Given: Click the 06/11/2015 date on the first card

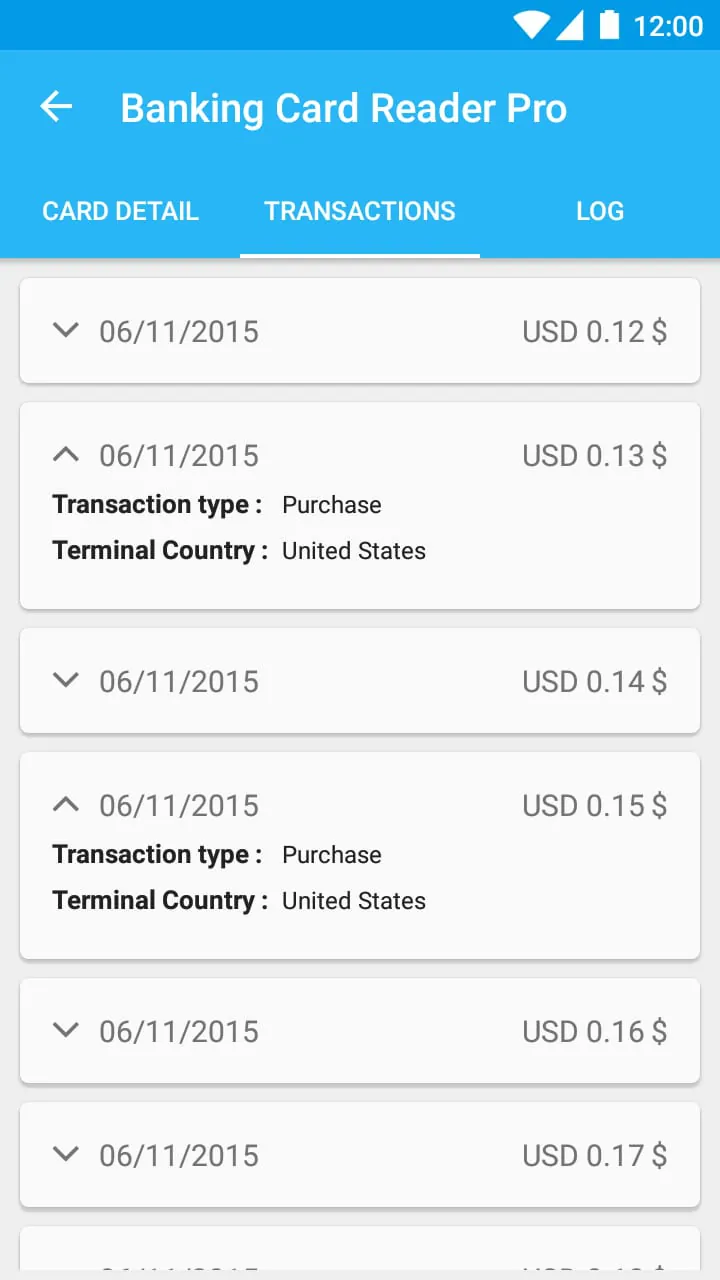Looking at the screenshot, I should [178, 331].
